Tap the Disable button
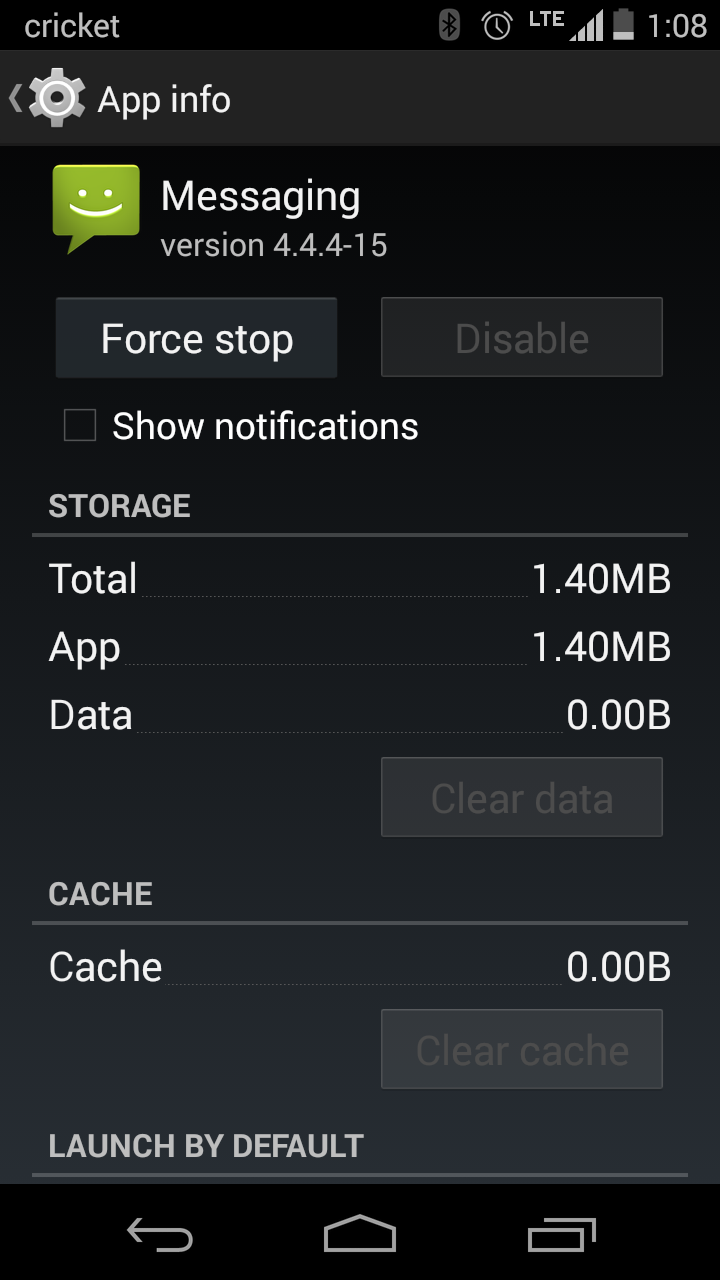The height and width of the screenshot is (1280, 720). [x=522, y=338]
